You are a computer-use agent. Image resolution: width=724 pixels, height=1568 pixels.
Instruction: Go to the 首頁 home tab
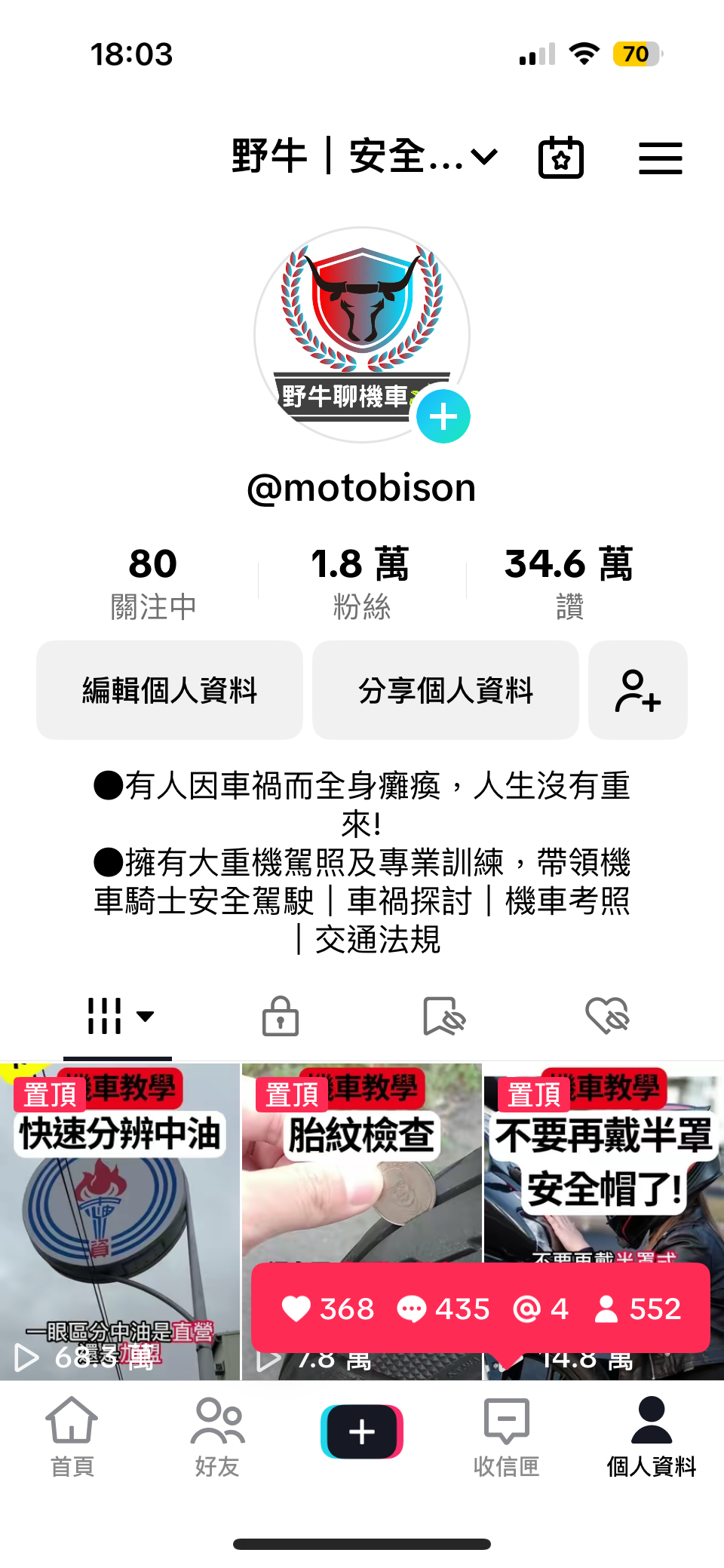click(x=72, y=1435)
